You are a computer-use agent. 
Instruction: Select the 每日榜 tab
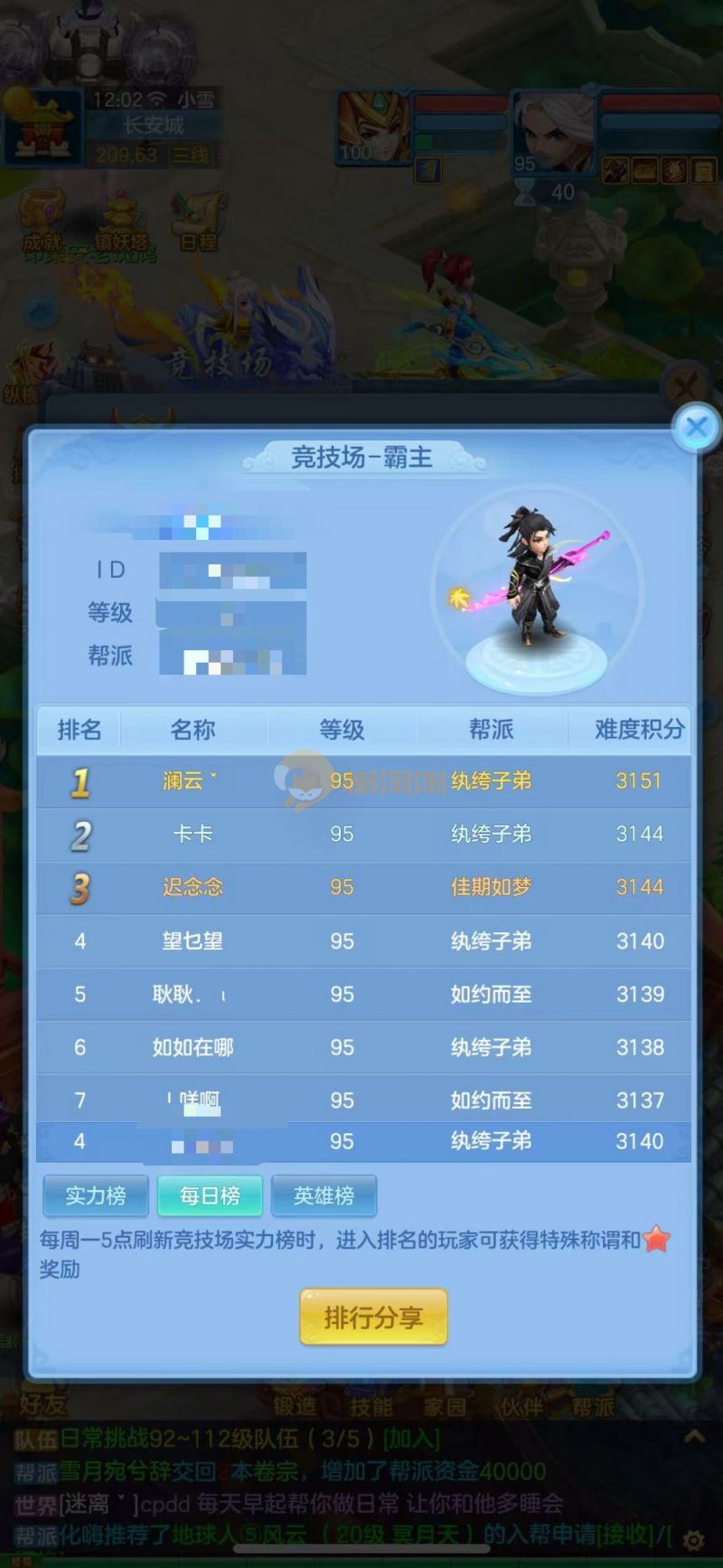coord(210,1195)
